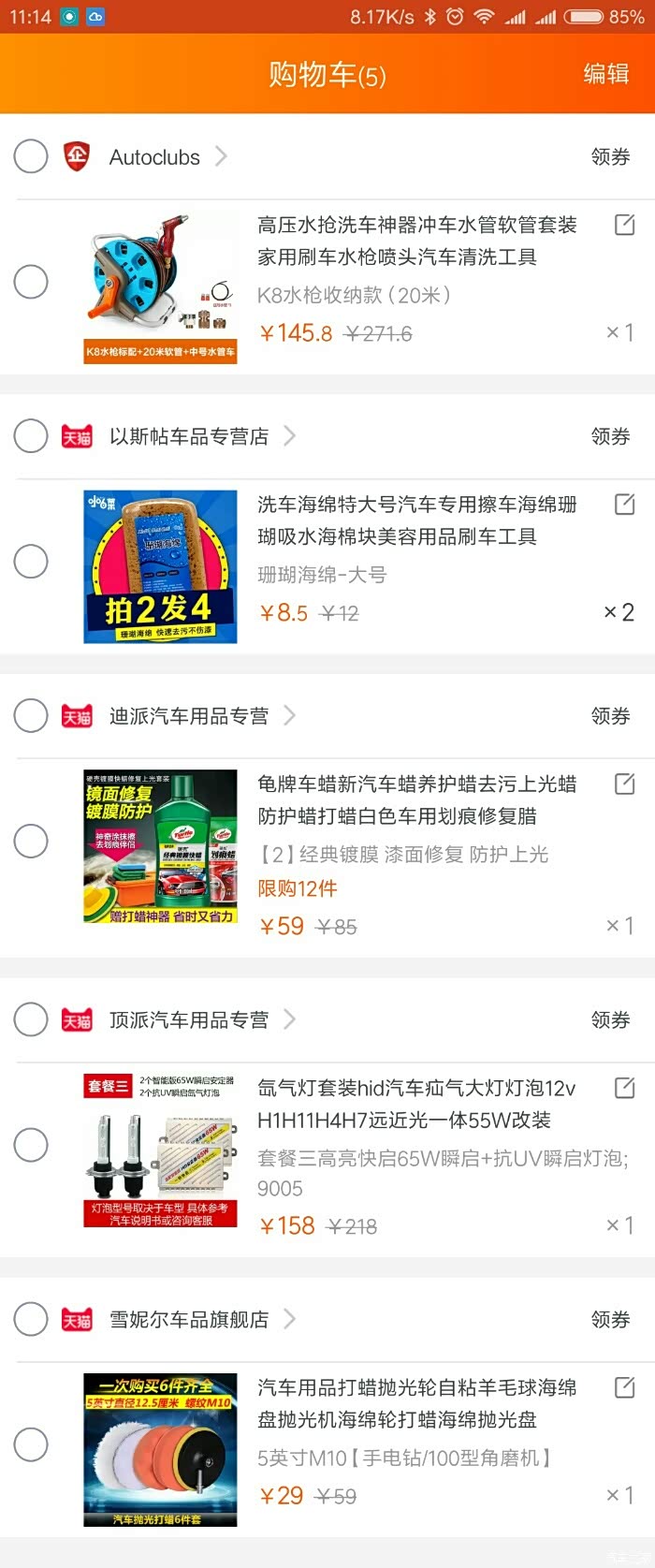655x1568 pixels.
Task: Select all items from 以斯帖车品专营店
Action: coord(31,435)
